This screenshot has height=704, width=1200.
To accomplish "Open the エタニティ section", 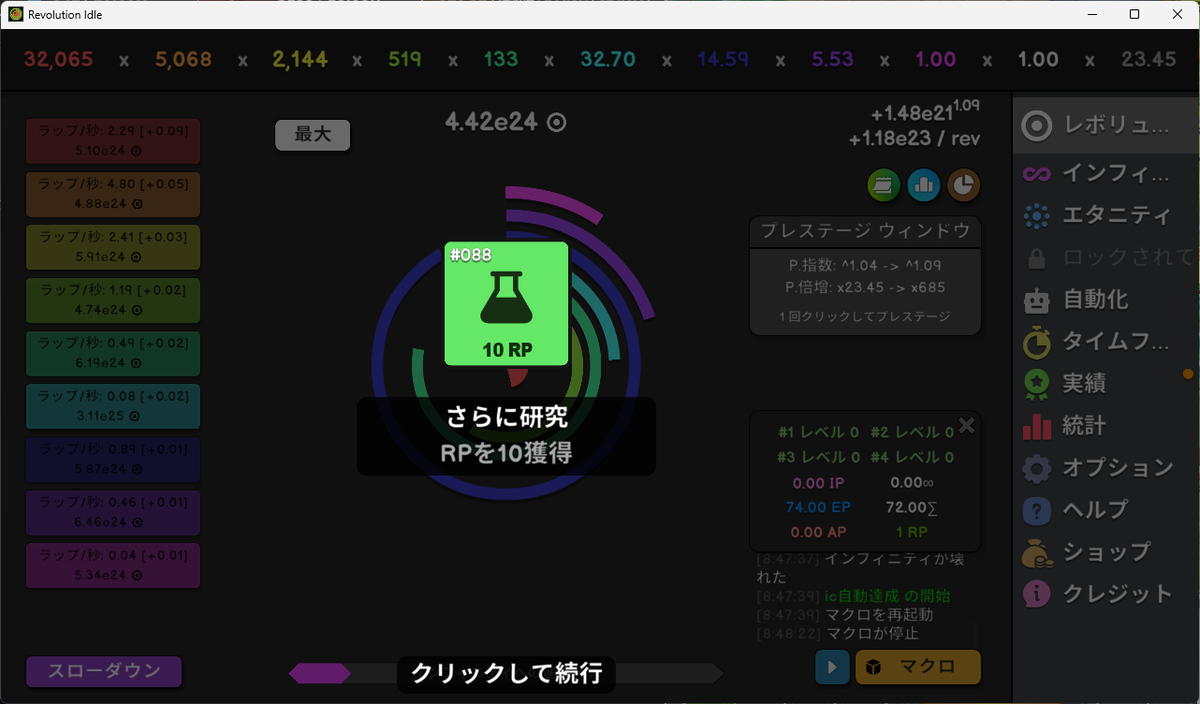I will coord(1106,215).
